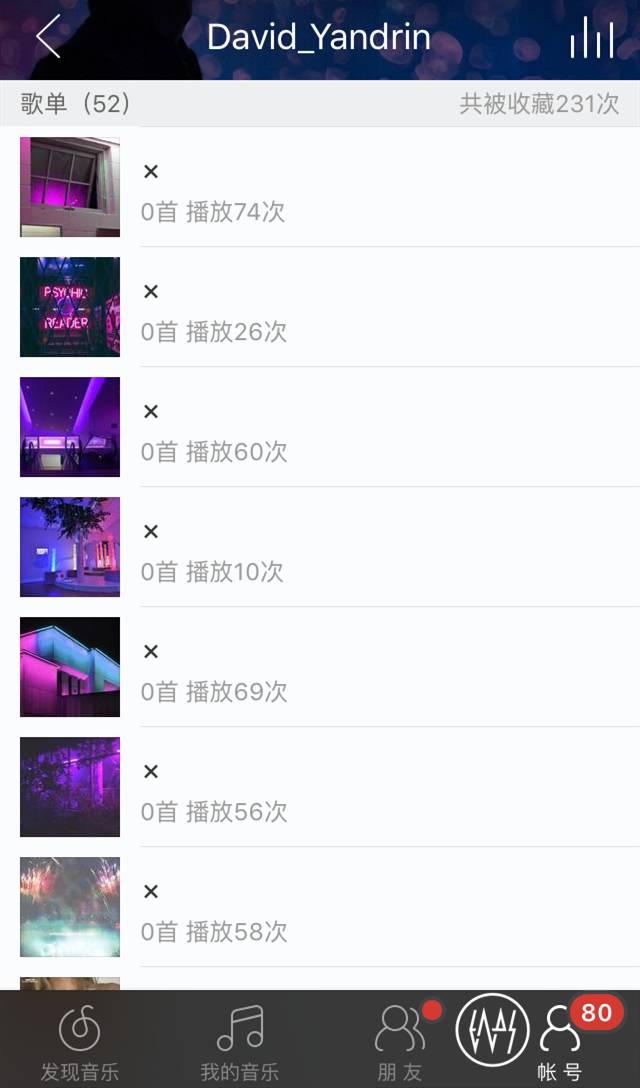Screen dimensions: 640x1088
Task: Go back from David_Yandrin's page
Action: [47, 38]
